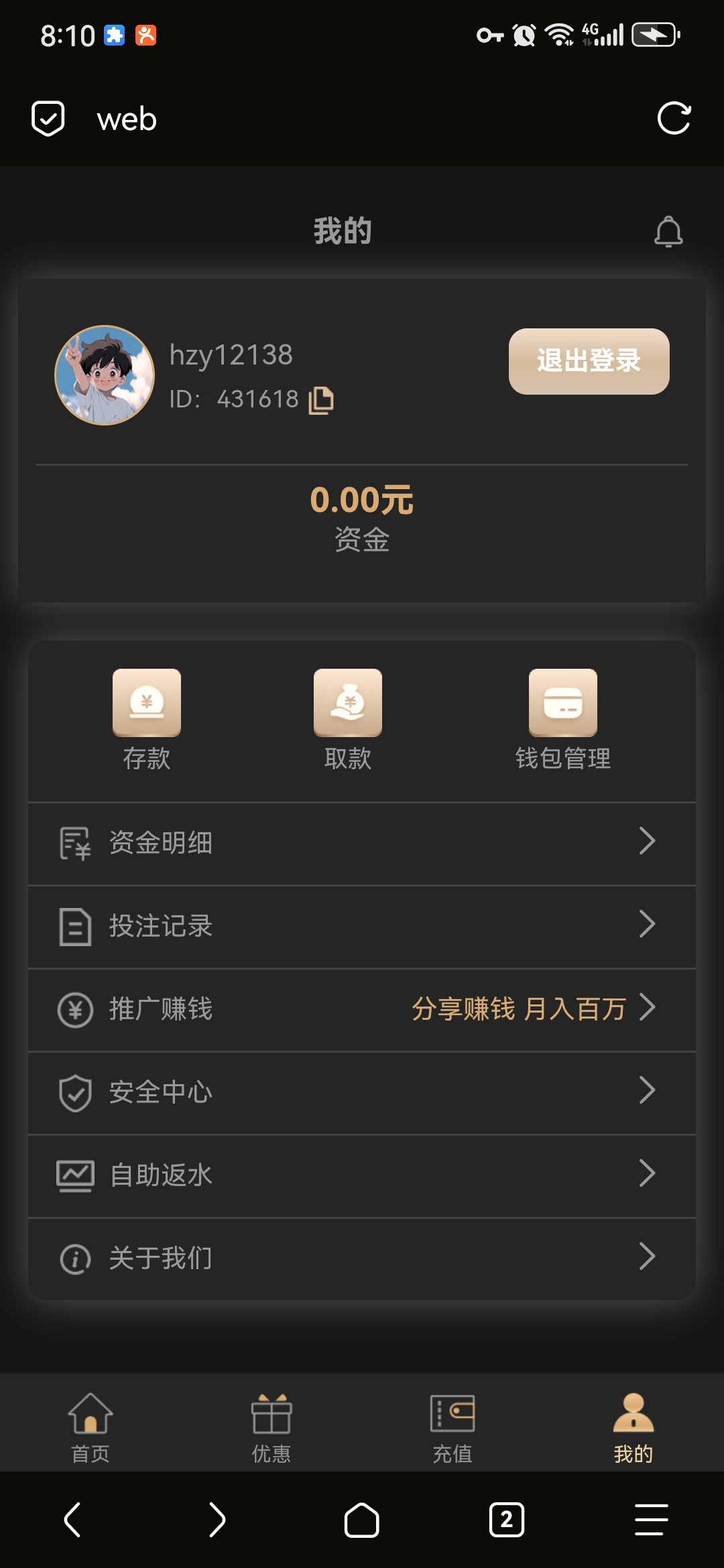Viewport: 724px width, 1568px height.
Task: Tap the 资金明细 document icon
Action: (x=74, y=843)
